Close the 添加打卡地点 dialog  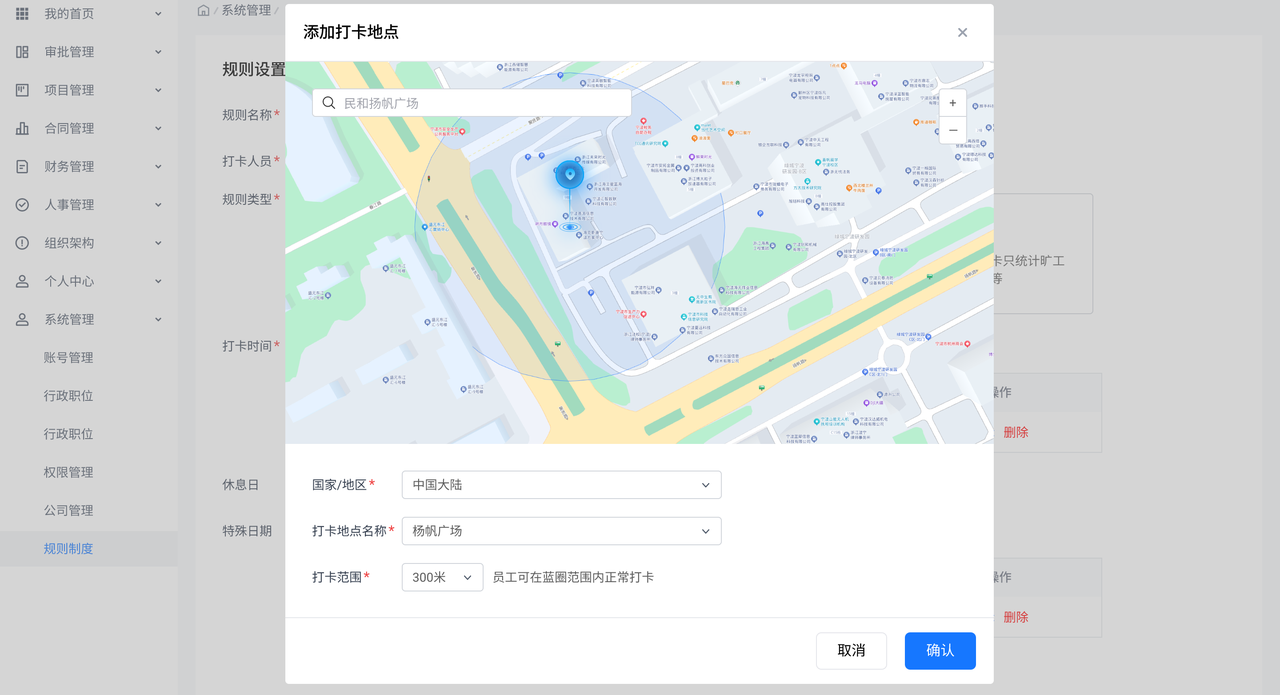coord(962,32)
